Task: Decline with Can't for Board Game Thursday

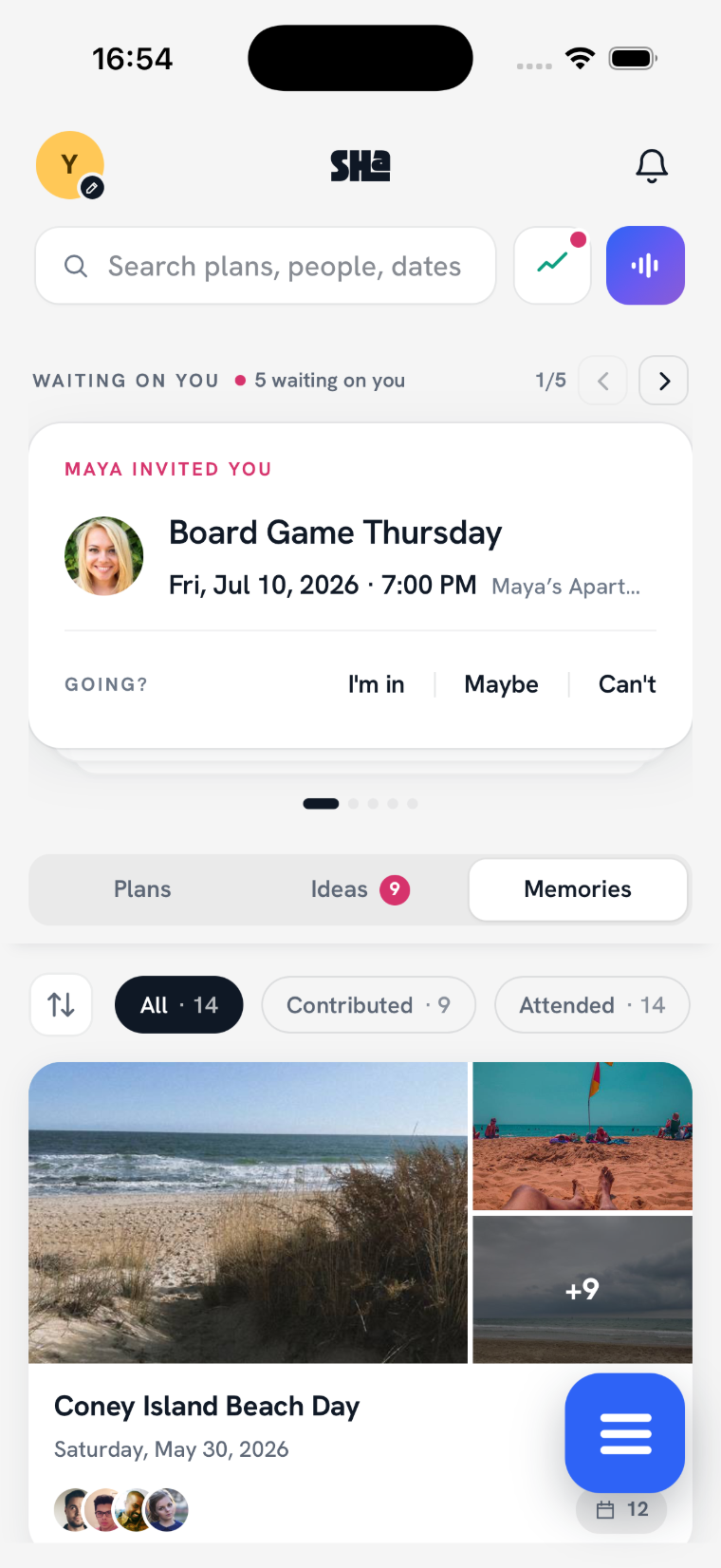Action: pyautogui.click(x=627, y=684)
